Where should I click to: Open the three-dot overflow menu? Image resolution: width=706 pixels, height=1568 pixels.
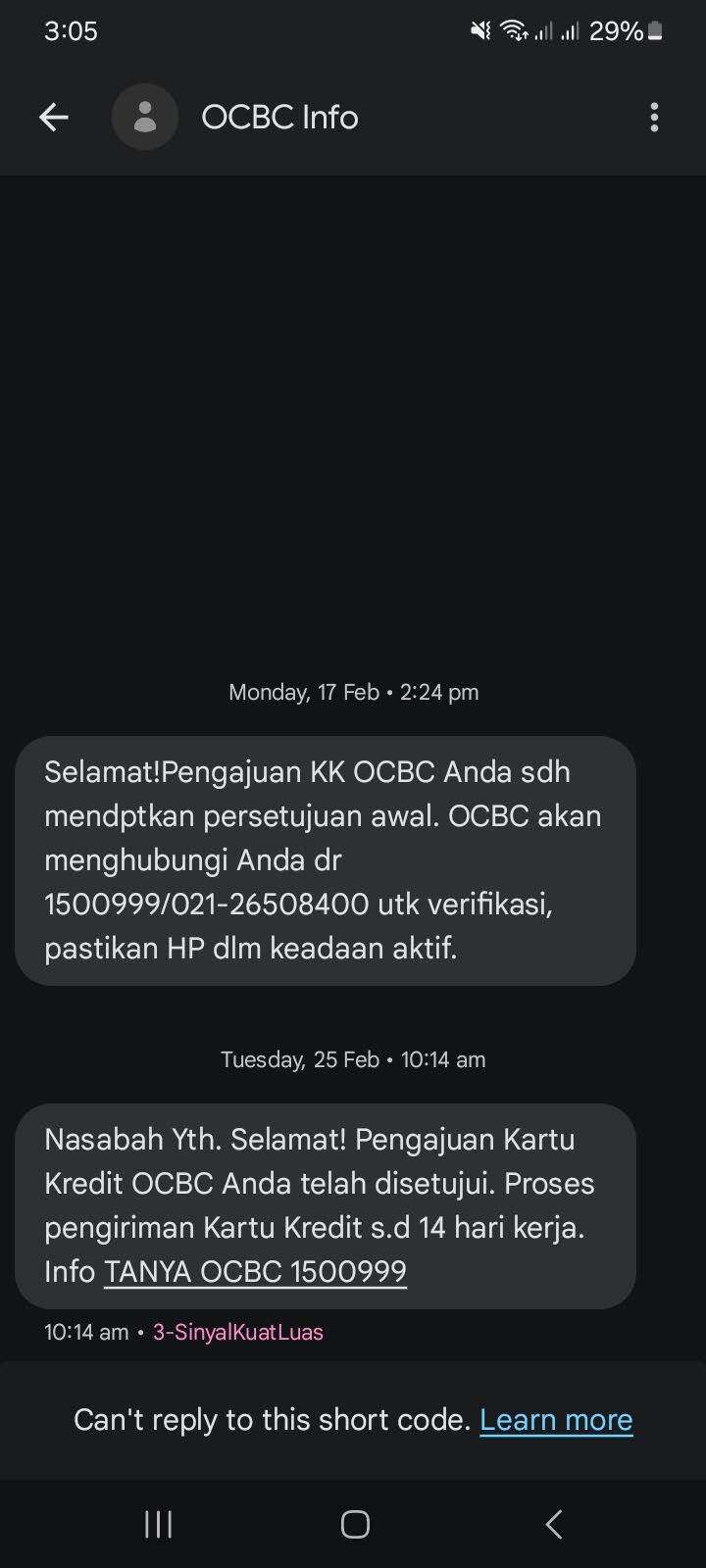(x=654, y=118)
